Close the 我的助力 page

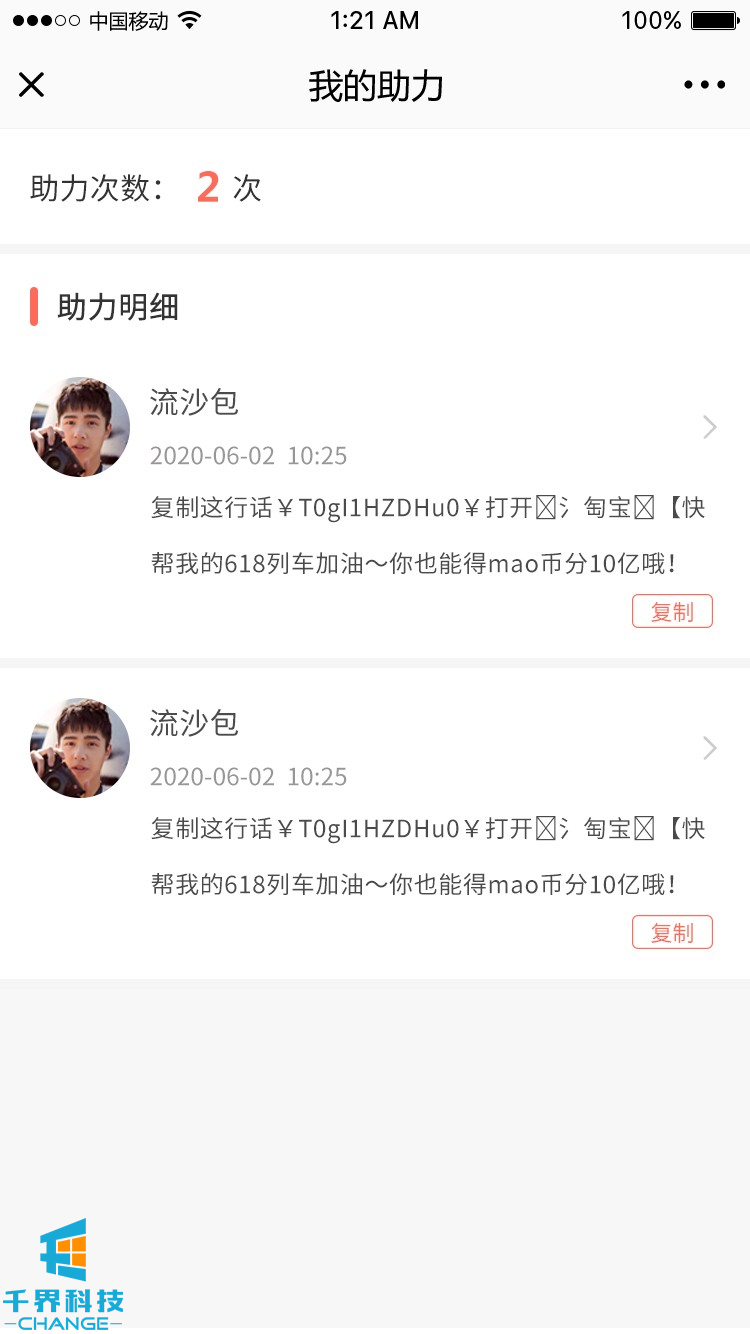coord(32,85)
